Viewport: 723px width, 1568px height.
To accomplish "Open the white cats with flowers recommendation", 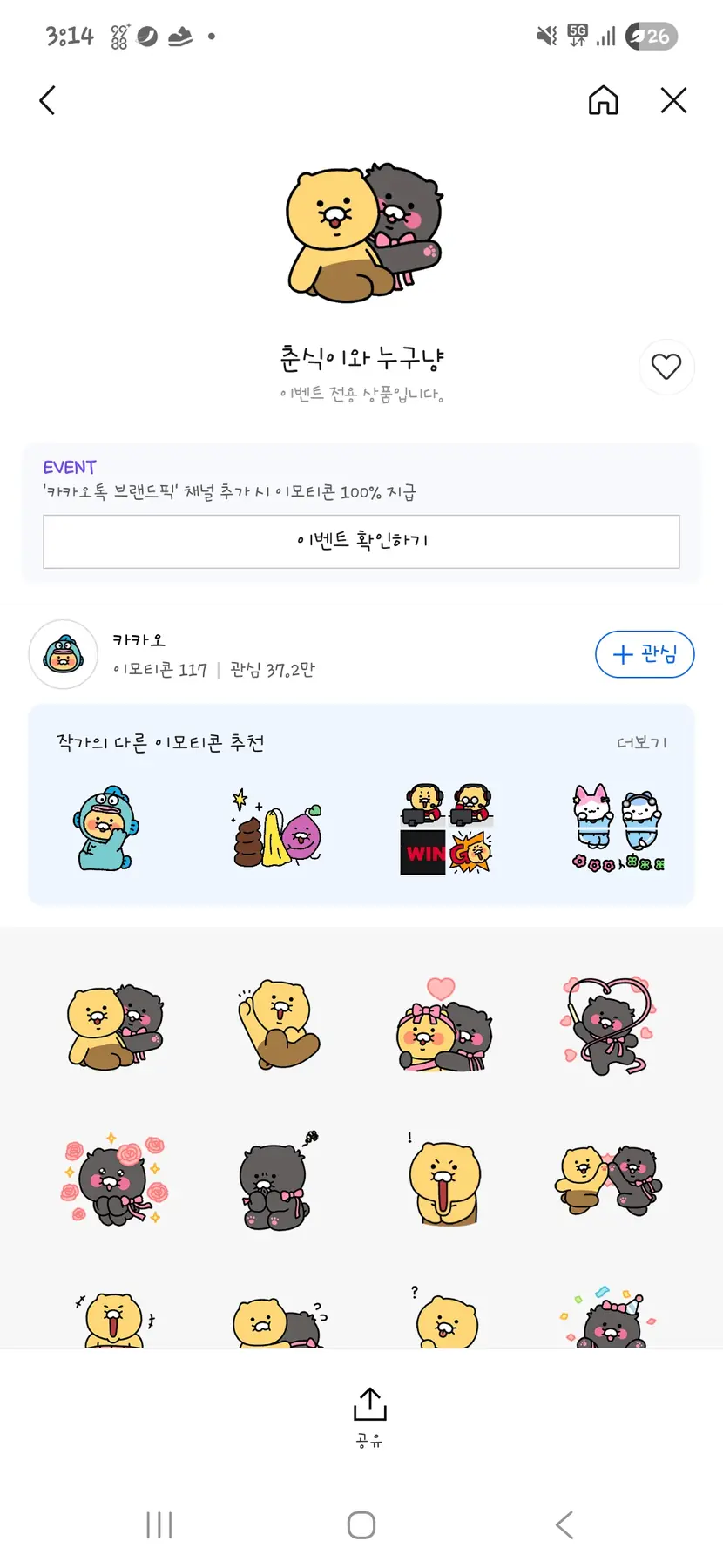I will 618,829.
